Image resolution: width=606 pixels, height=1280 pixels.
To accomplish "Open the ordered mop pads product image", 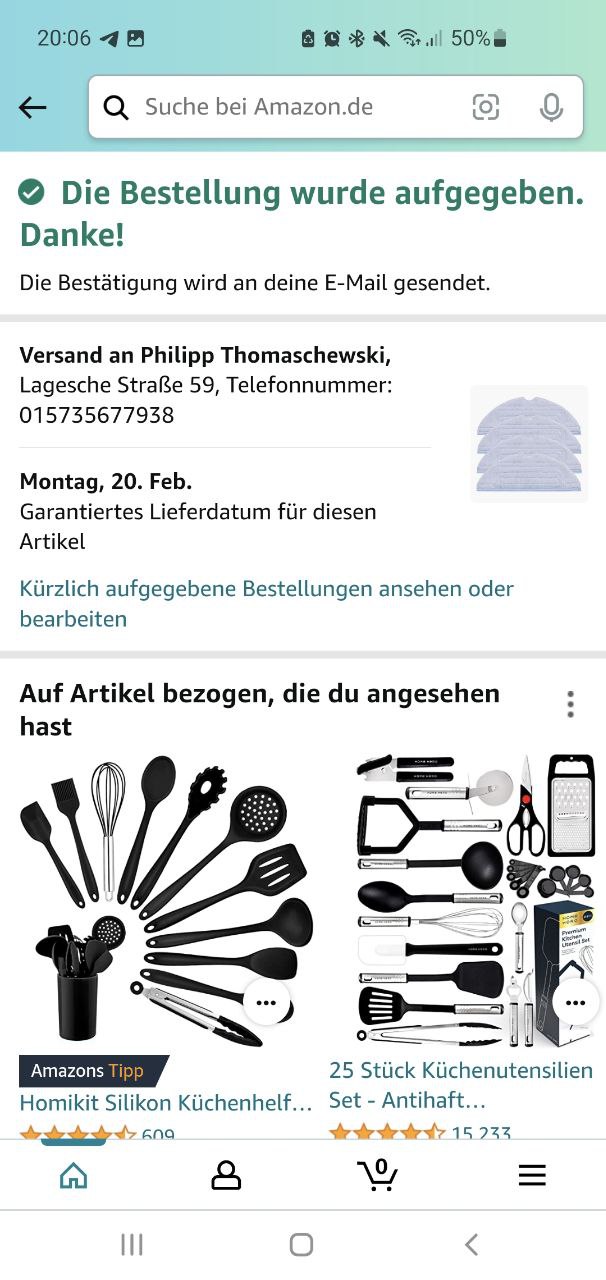I will tap(529, 443).
